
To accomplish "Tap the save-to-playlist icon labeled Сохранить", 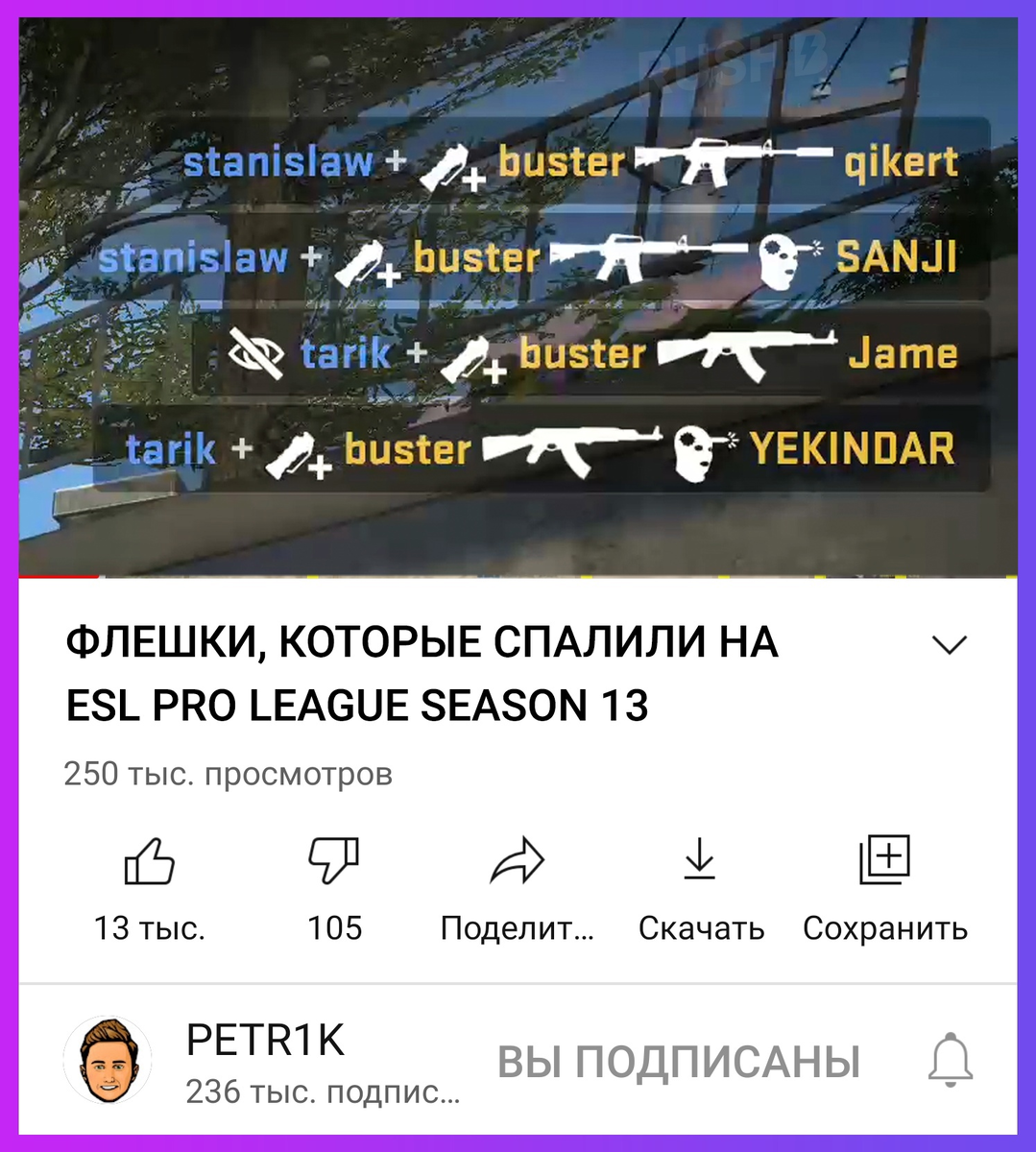I will click(x=883, y=862).
